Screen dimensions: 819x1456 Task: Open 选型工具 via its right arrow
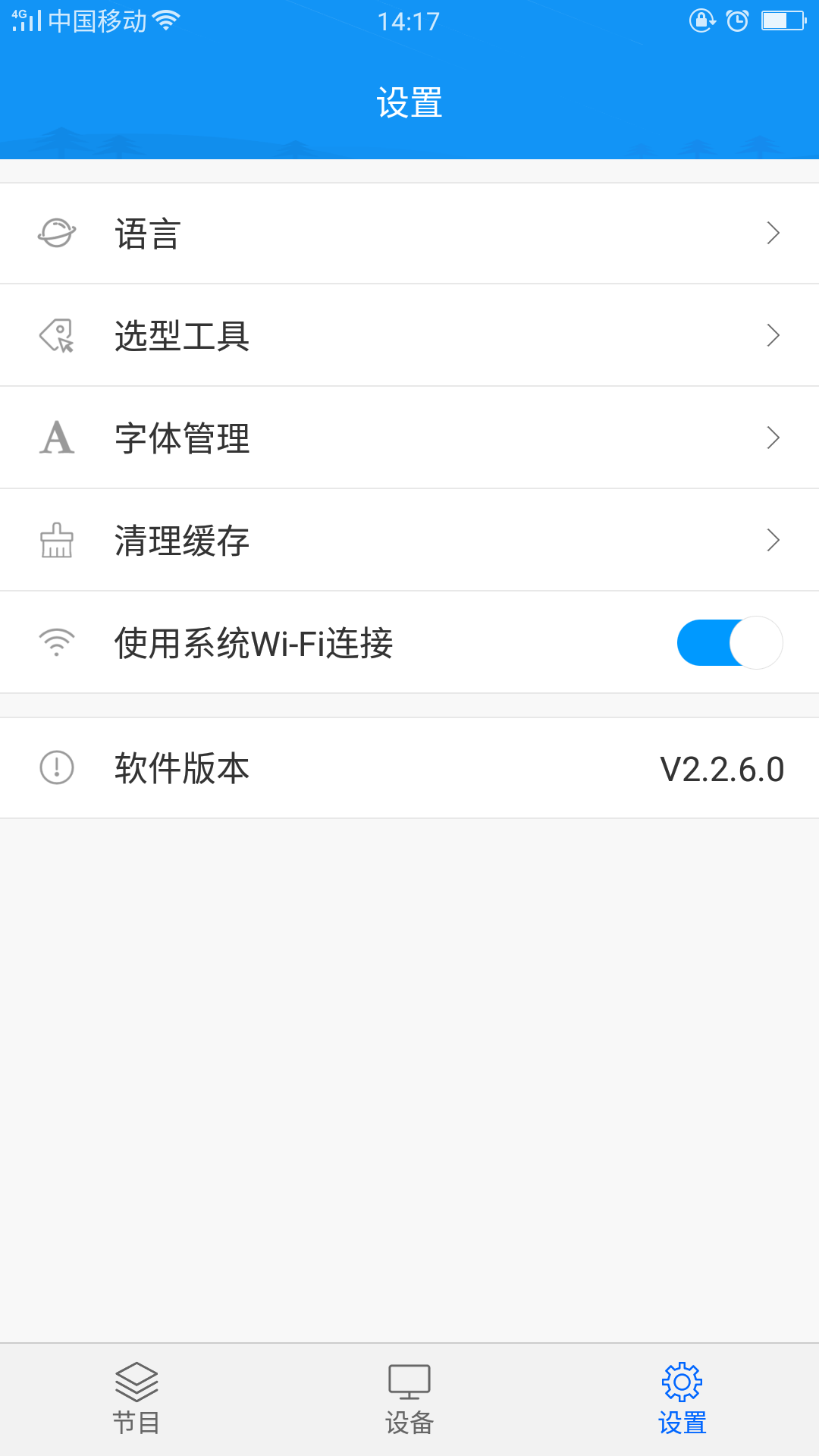click(773, 334)
